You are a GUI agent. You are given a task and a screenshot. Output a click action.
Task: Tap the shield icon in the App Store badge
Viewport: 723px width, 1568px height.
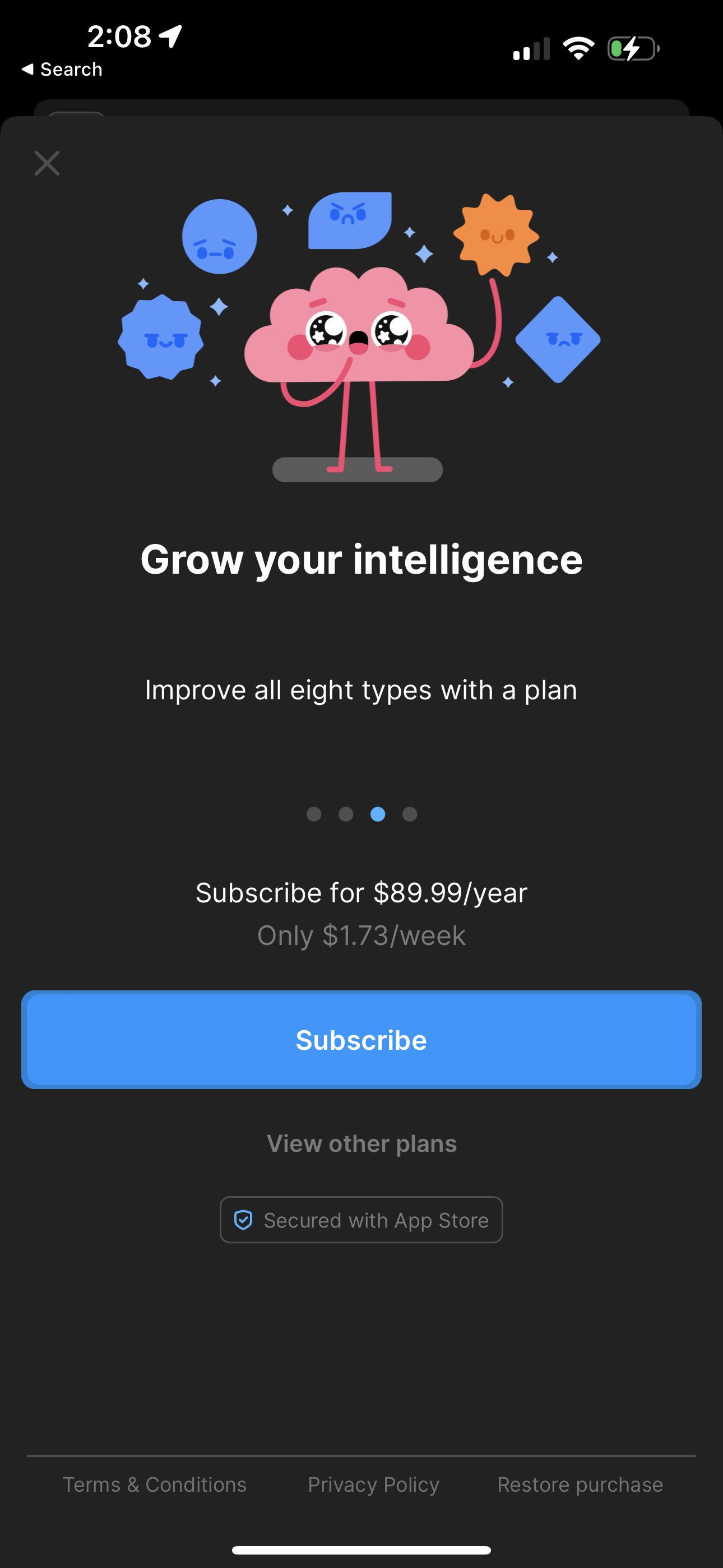[243, 1219]
